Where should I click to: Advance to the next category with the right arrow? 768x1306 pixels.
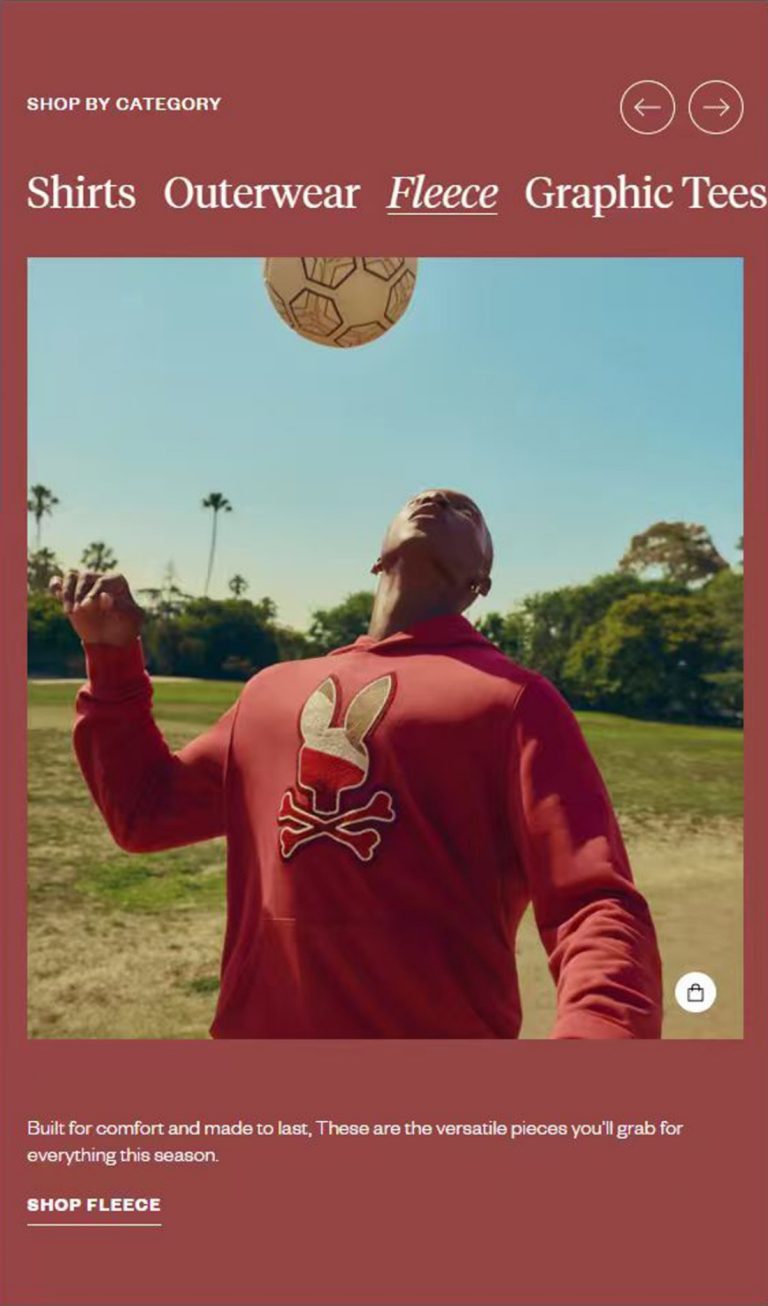tap(716, 107)
